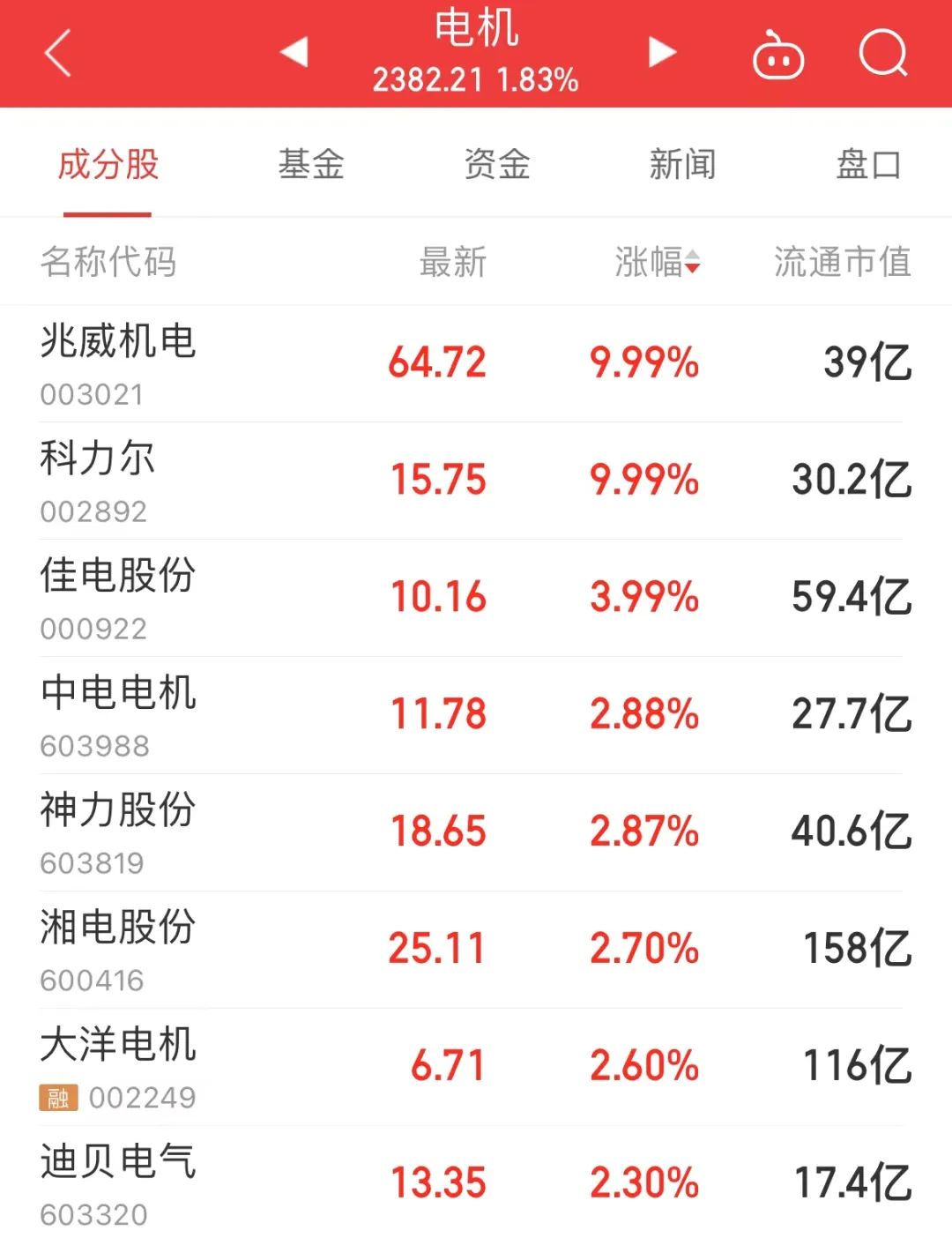Screen dimensions: 952x1238
Task: Open search from the top bar
Action: point(884,55)
